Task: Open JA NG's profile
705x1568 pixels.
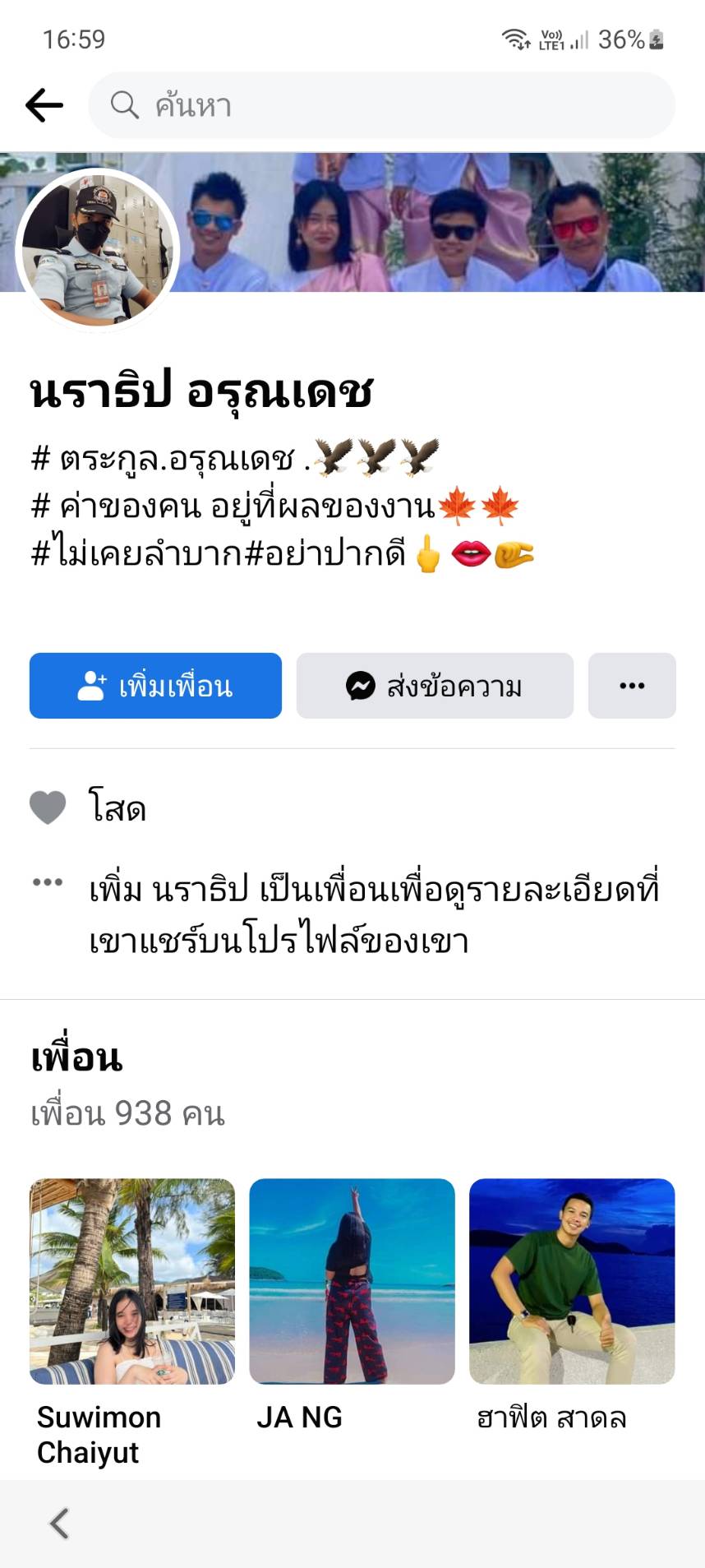Action: [x=352, y=1281]
